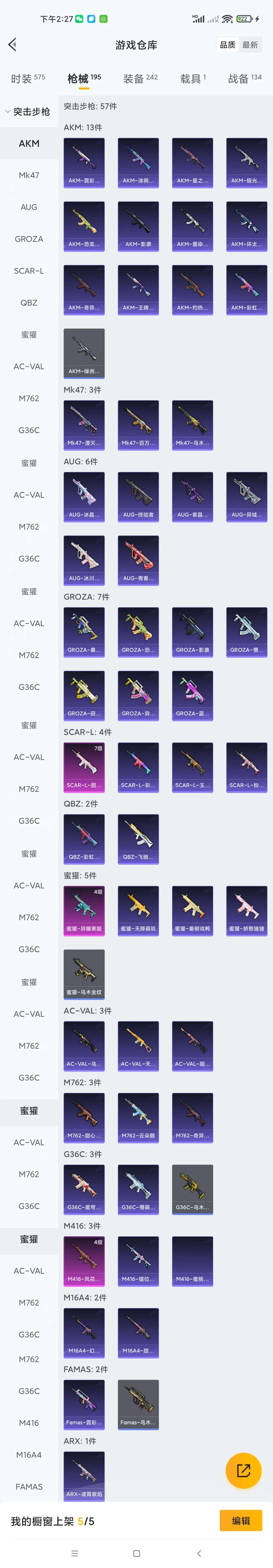Open the M762-云朵鹅 skin tile
The image size is (273, 1568).
(138, 1118)
